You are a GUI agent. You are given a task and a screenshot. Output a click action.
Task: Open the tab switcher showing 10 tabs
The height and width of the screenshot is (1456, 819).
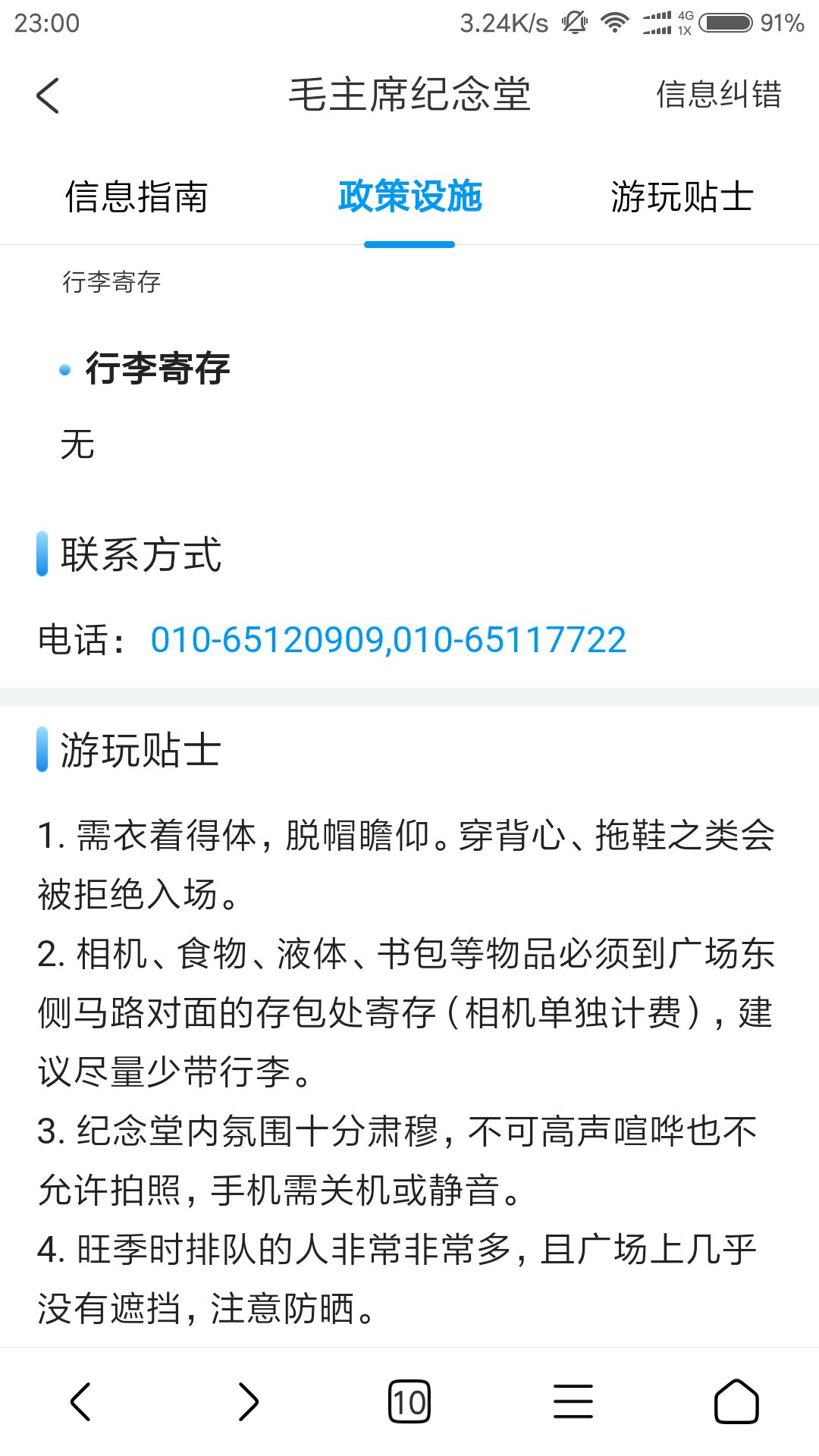click(409, 1401)
